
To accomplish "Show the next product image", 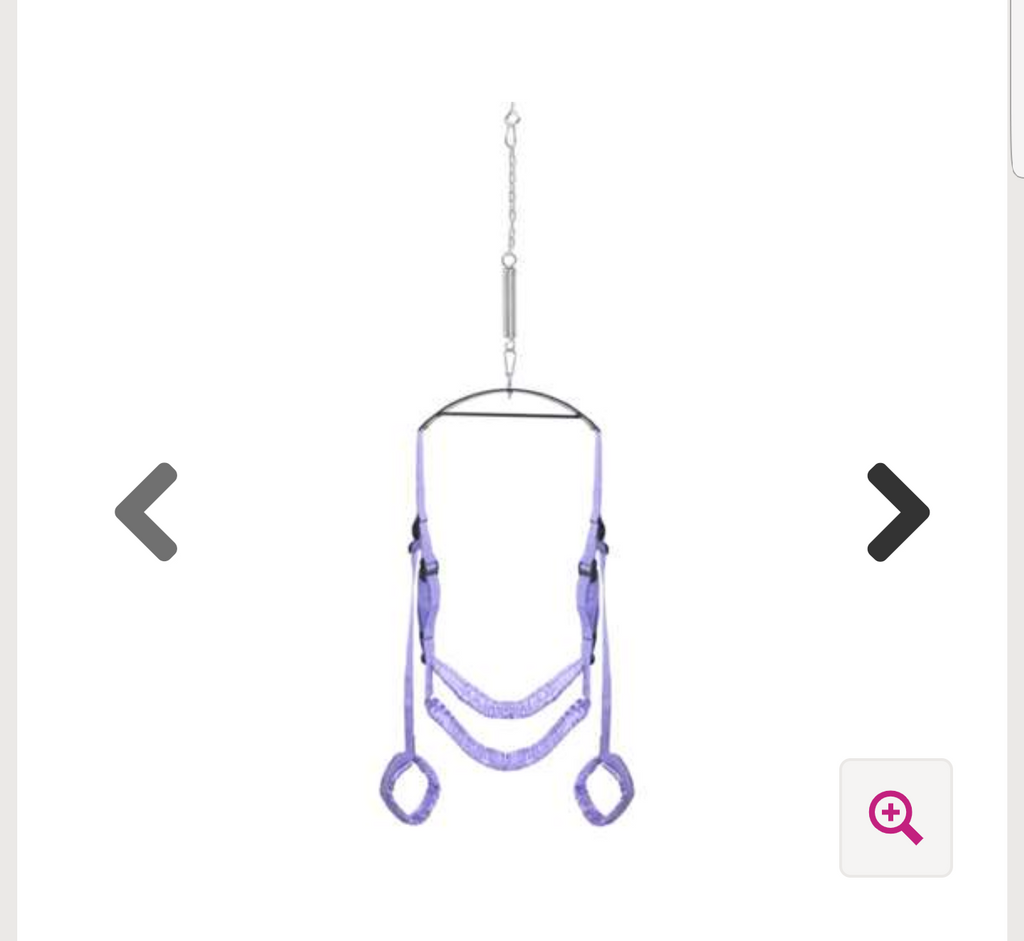I will (x=897, y=511).
